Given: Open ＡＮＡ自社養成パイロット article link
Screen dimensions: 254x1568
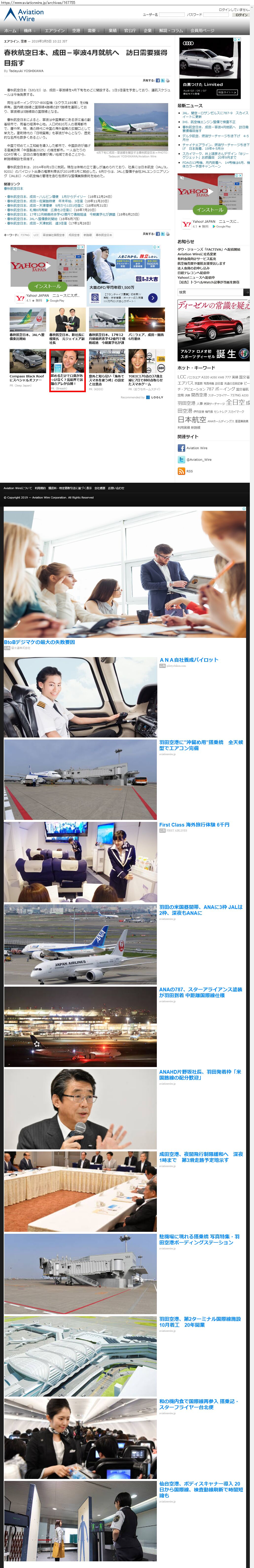Looking at the screenshot, I should point(189,660).
